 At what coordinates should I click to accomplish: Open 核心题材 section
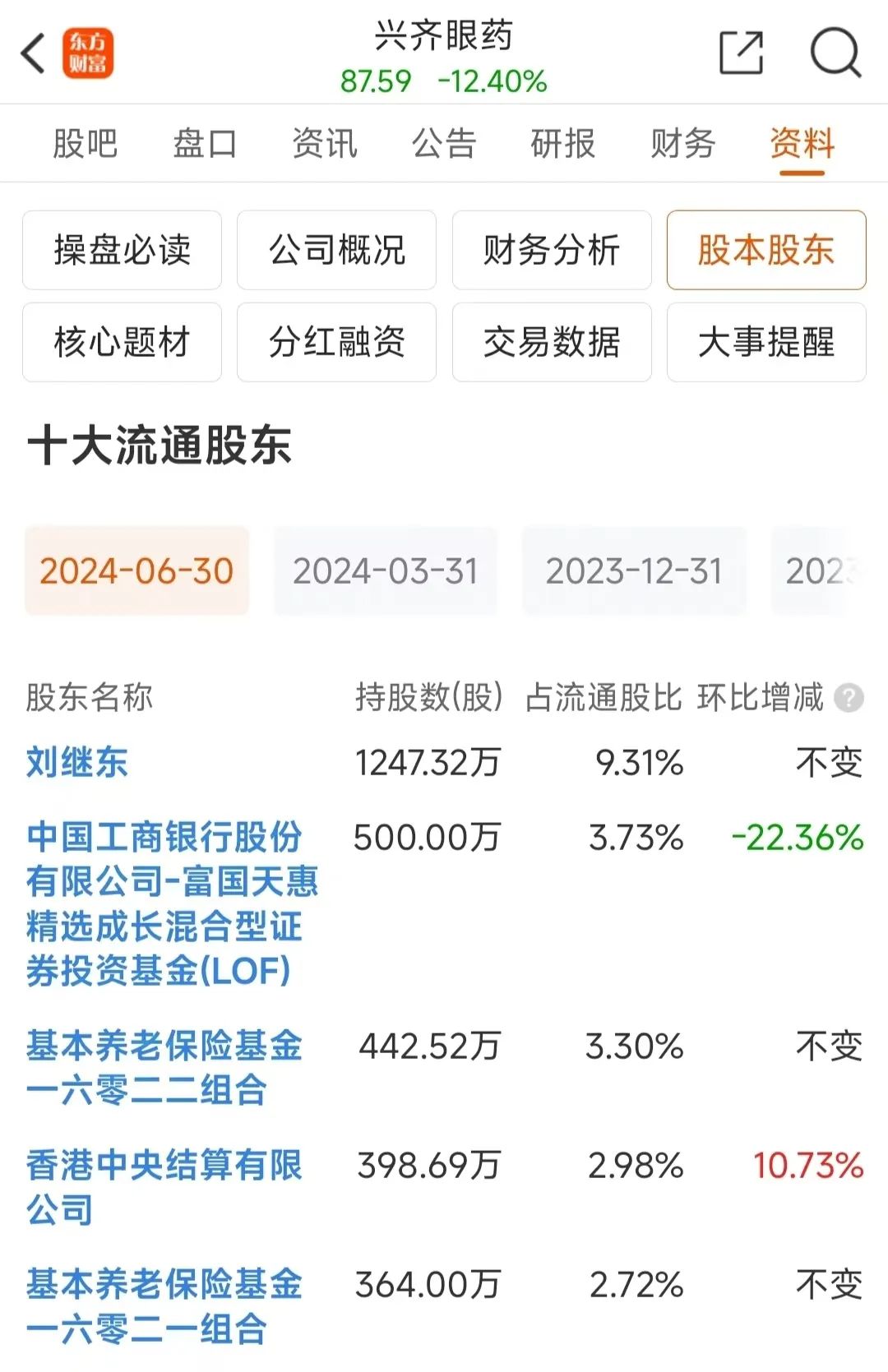coord(122,342)
